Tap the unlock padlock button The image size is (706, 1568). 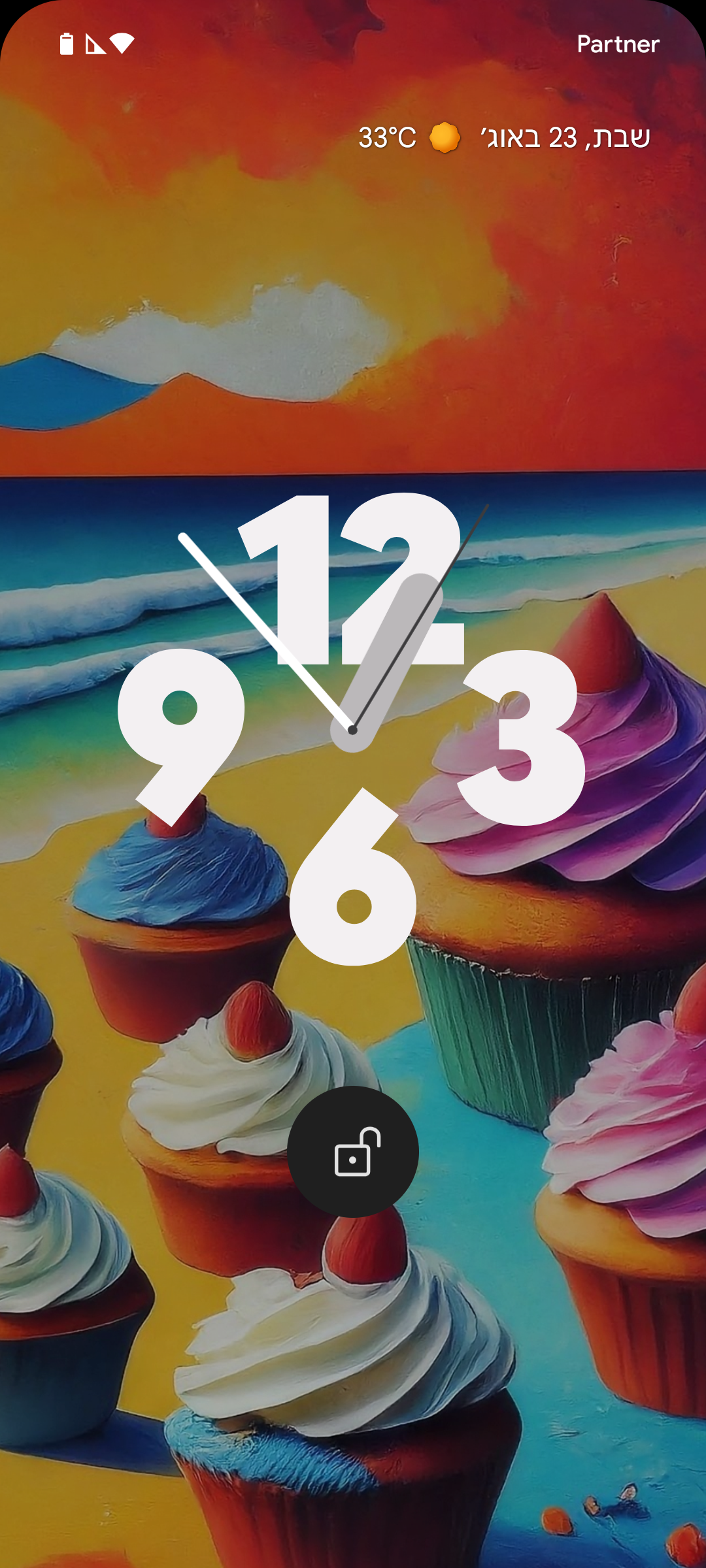[x=353, y=1152]
